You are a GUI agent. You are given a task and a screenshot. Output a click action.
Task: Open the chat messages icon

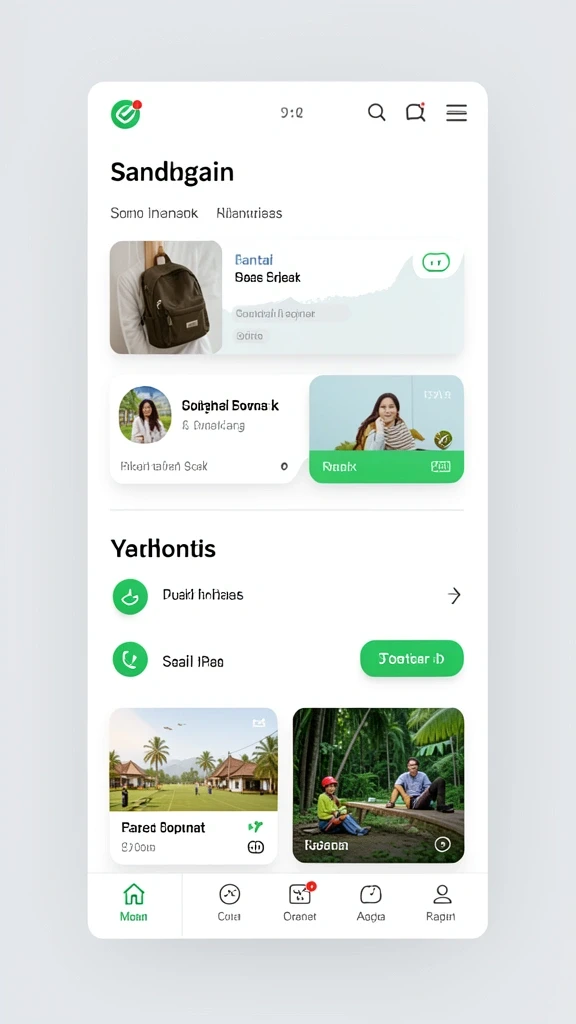click(415, 112)
